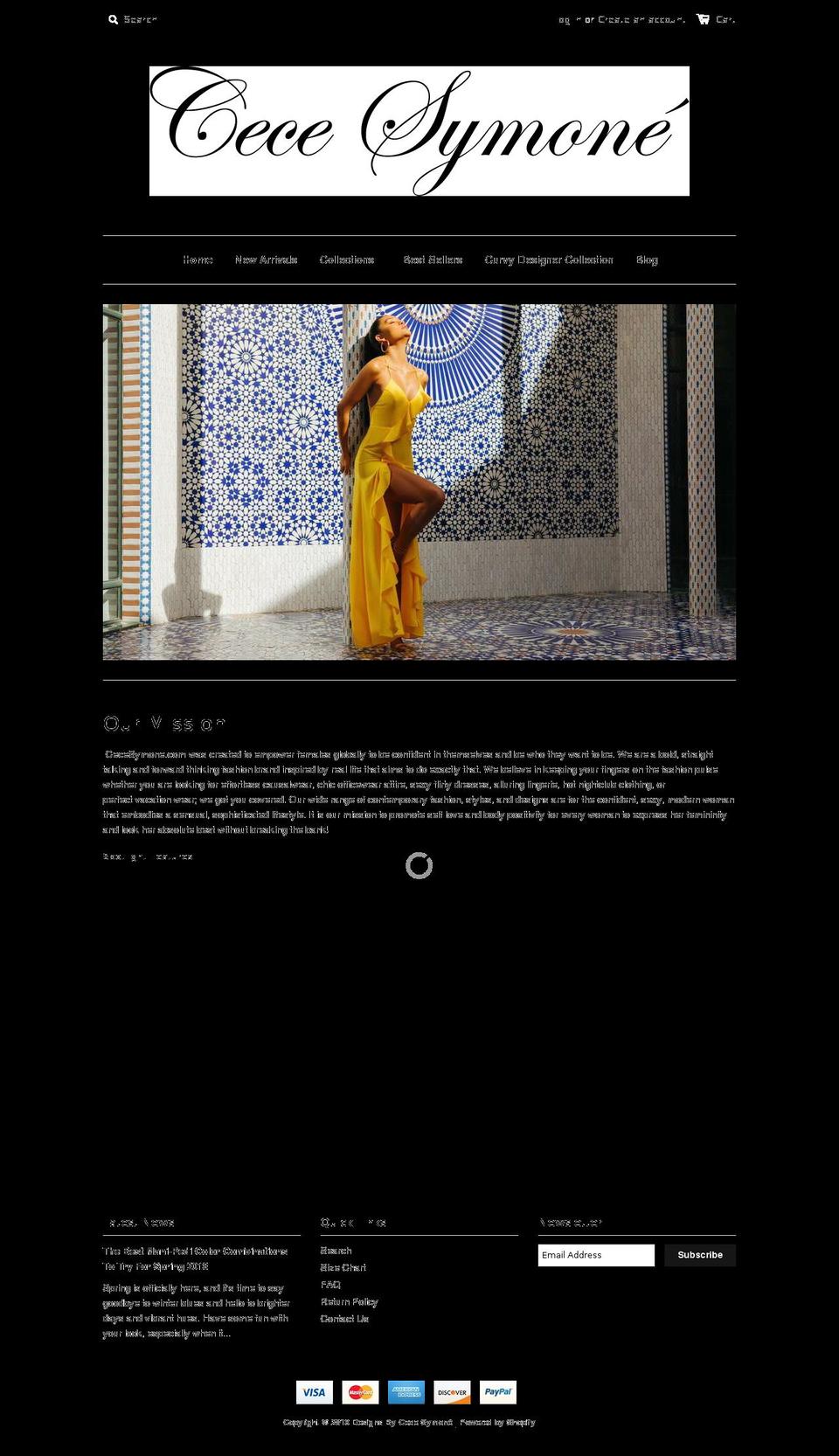Tap the Cece Symoné logo banner
Viewport: 839px width, 1456px height.
pos(419,131)
